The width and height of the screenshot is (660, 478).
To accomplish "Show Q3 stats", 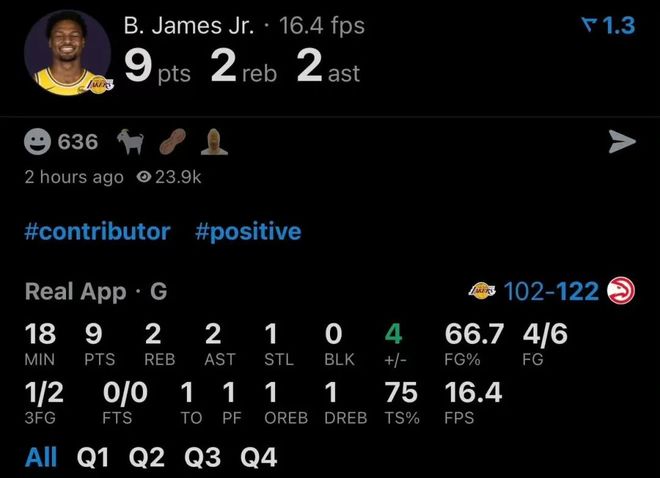I will [x=204, y=458].
